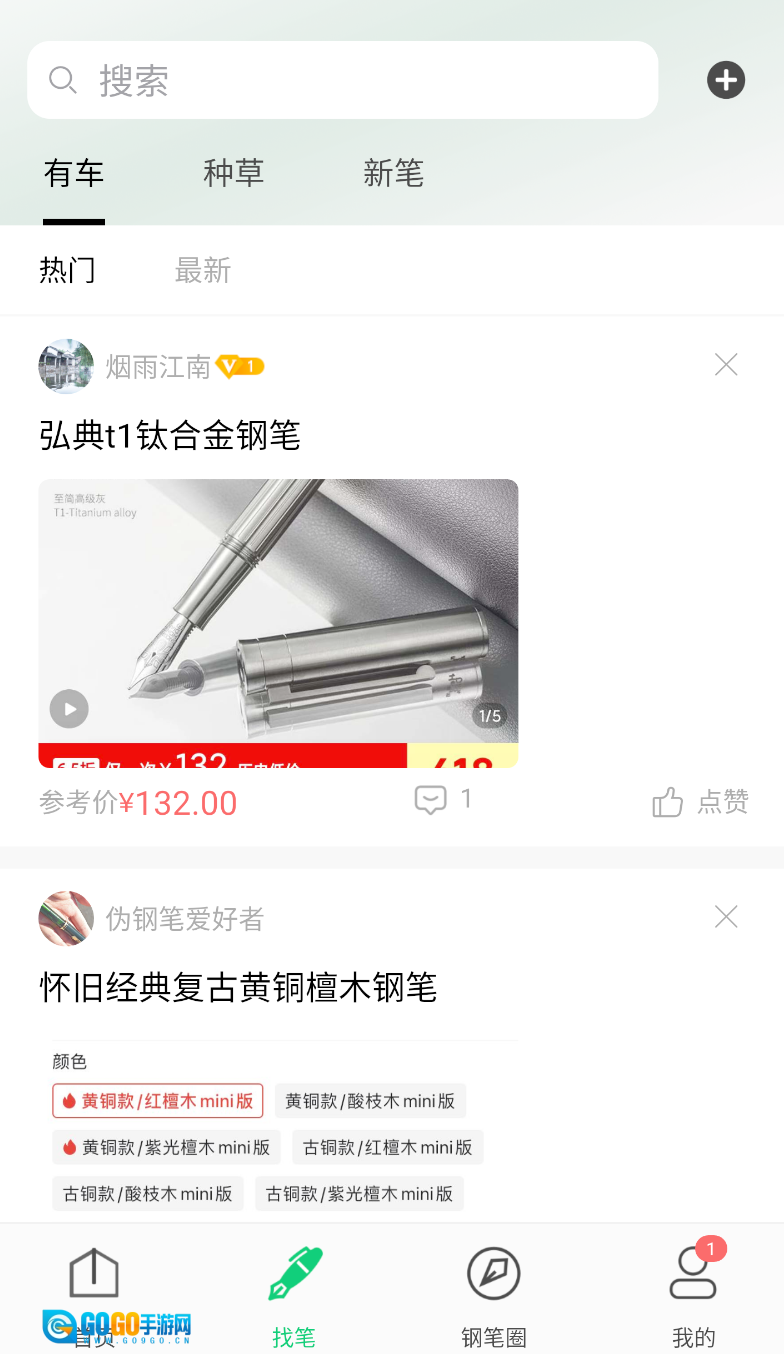The height and width of the screenshot is (1354, 784).
Task: Switch to the 新笔 tab
Action: 394,173
